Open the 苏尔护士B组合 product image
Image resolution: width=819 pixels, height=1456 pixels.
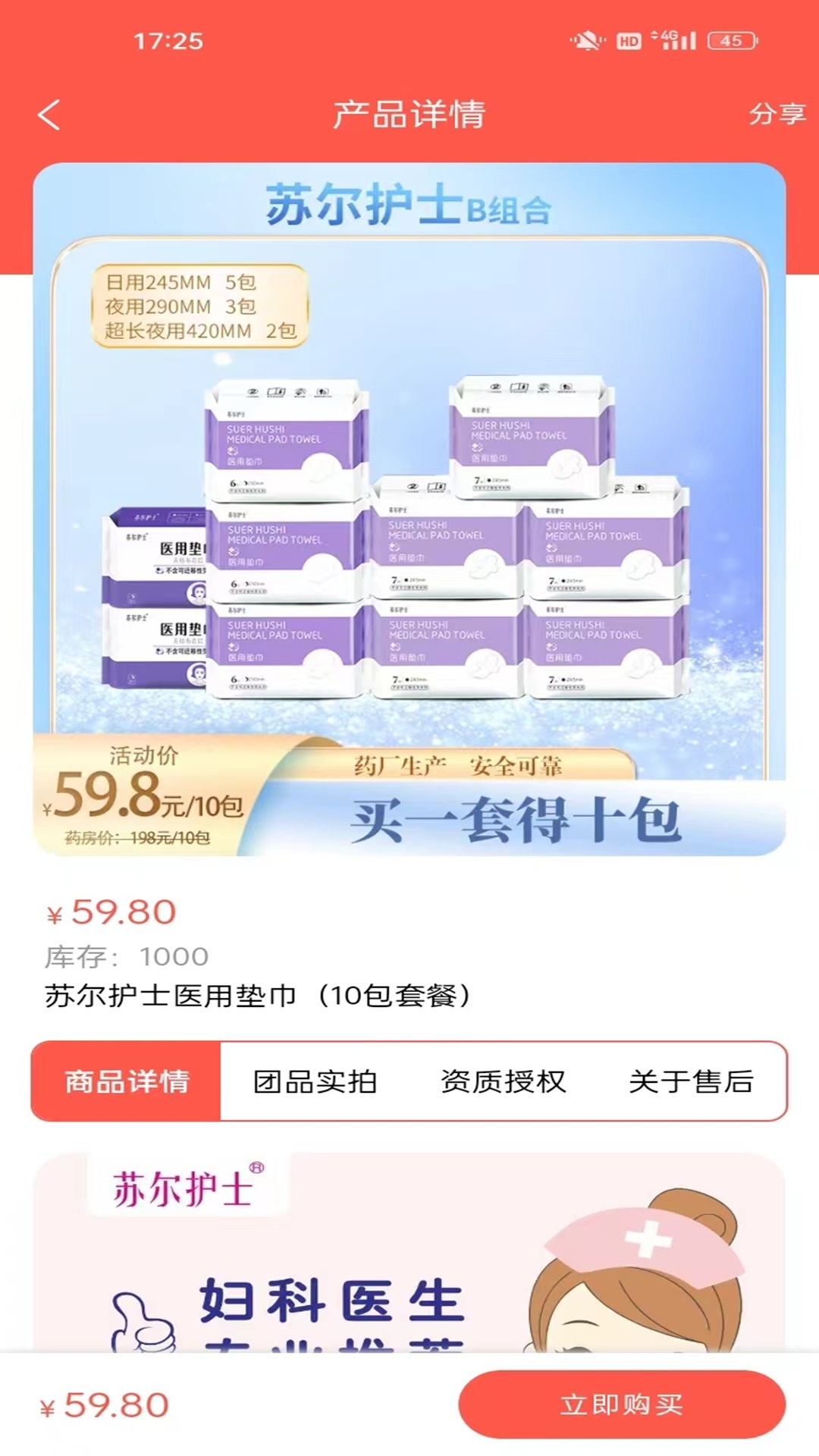pos(409,509)
